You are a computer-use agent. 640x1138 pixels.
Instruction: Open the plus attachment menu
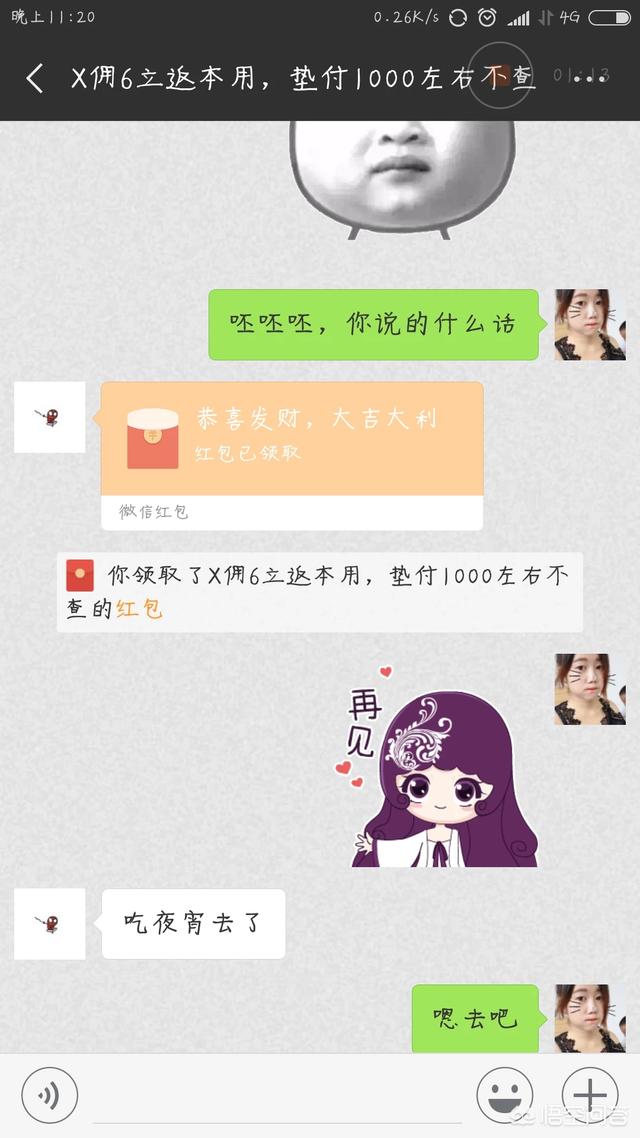590,1095
